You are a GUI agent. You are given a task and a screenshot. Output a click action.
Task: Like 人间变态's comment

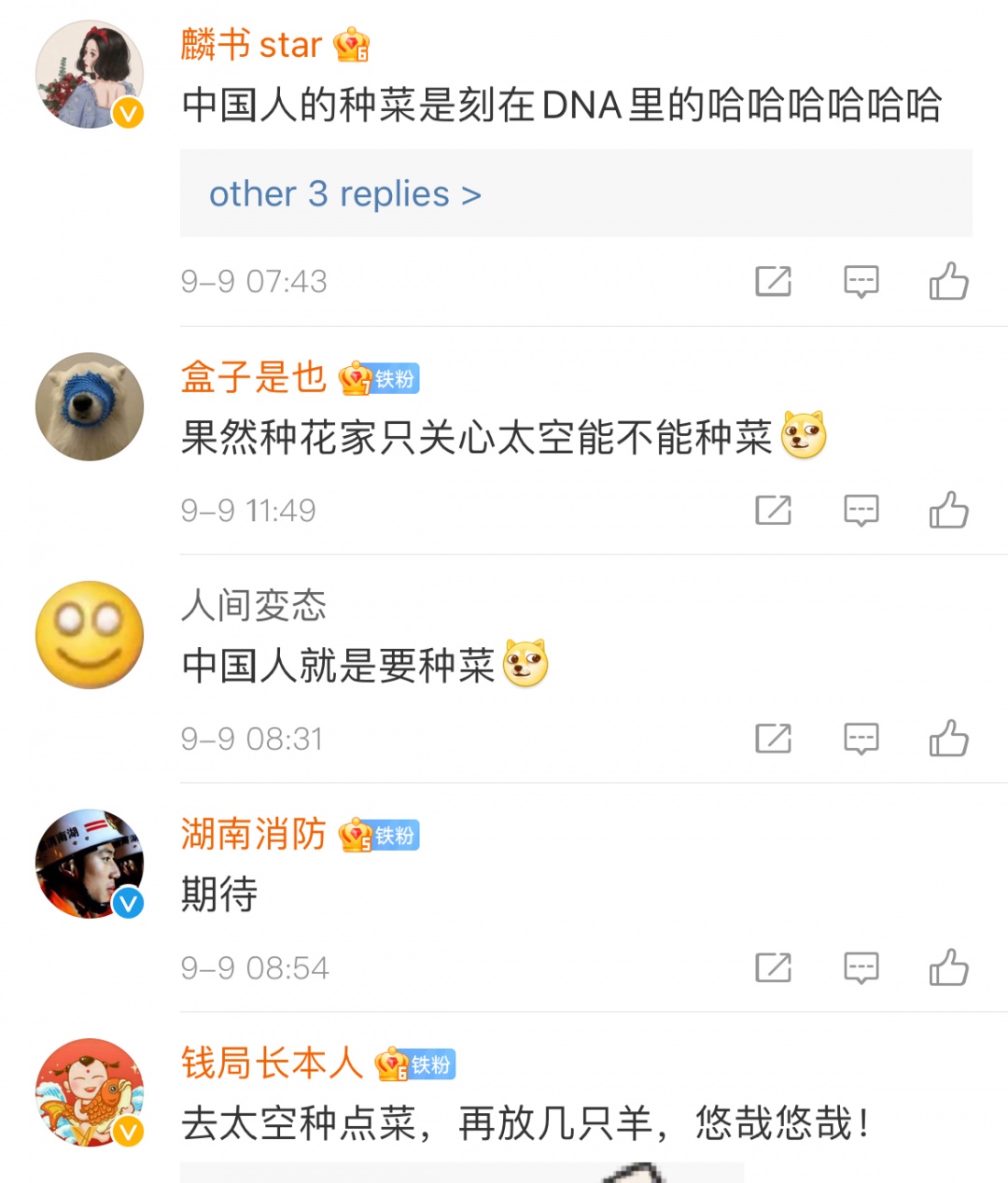(948, 739)
